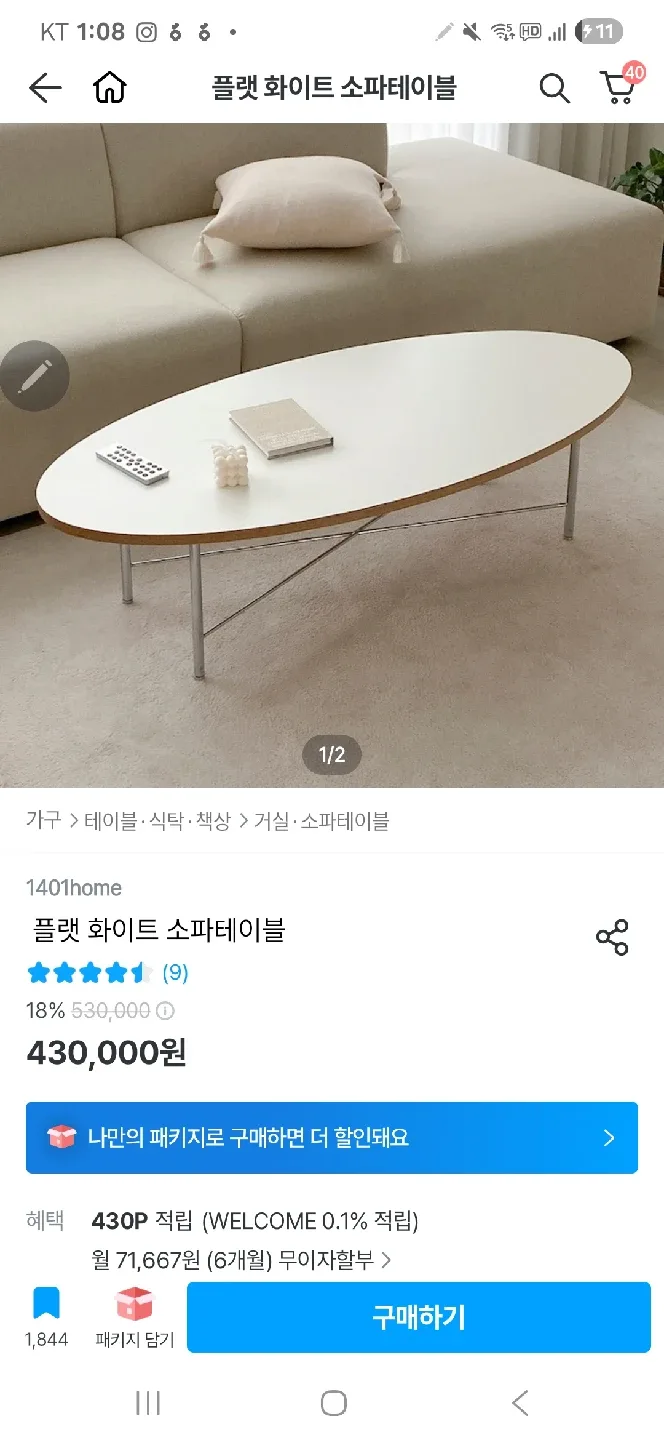Screen dimensions: 664x1440
Task: Open the 가구 category breadcrumb
Action: click(43, 821)
